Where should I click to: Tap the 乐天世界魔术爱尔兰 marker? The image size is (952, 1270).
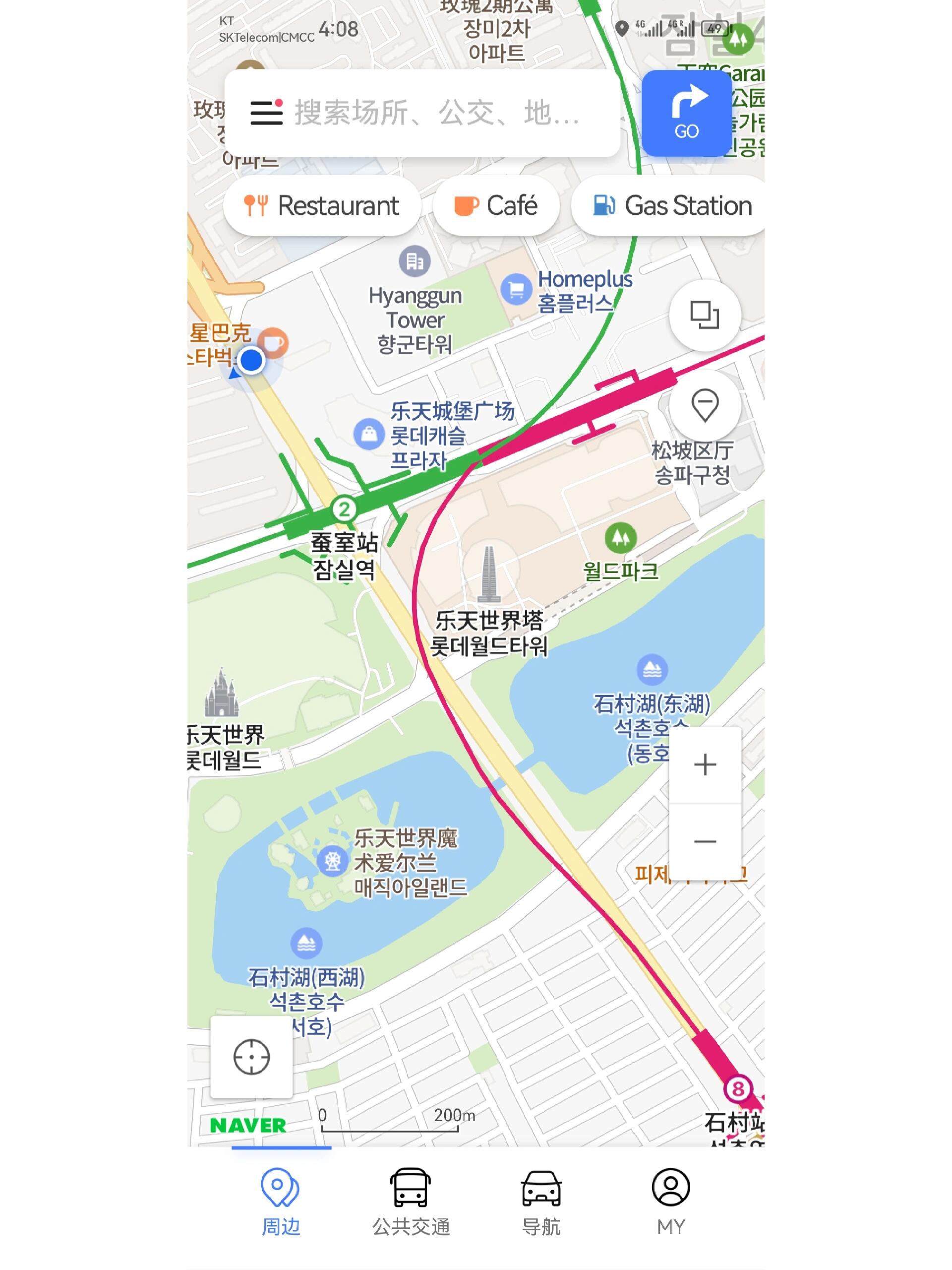332,861
